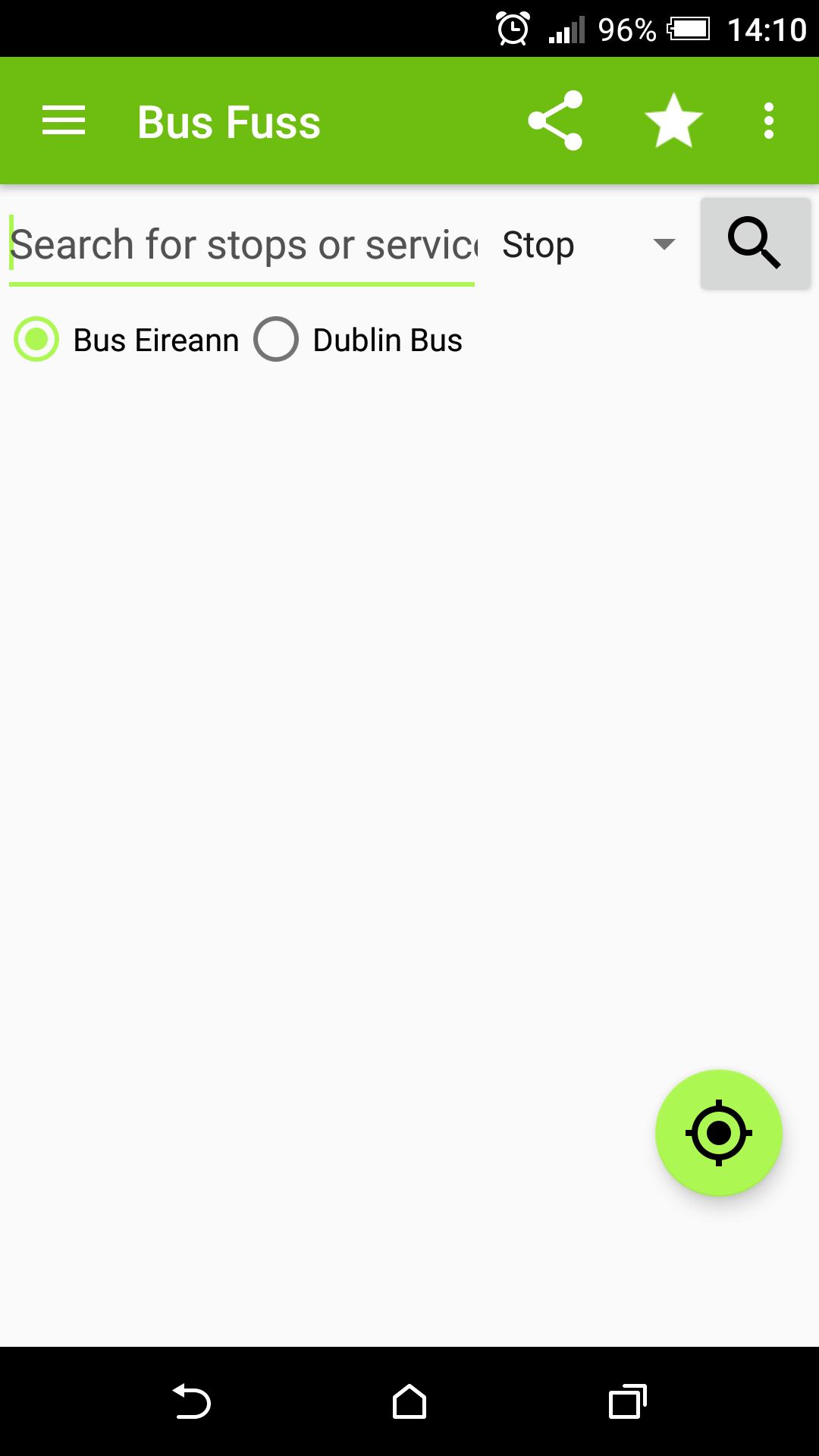
Task: Tap the search for stops text field
Action: click(x=241, y=243)
